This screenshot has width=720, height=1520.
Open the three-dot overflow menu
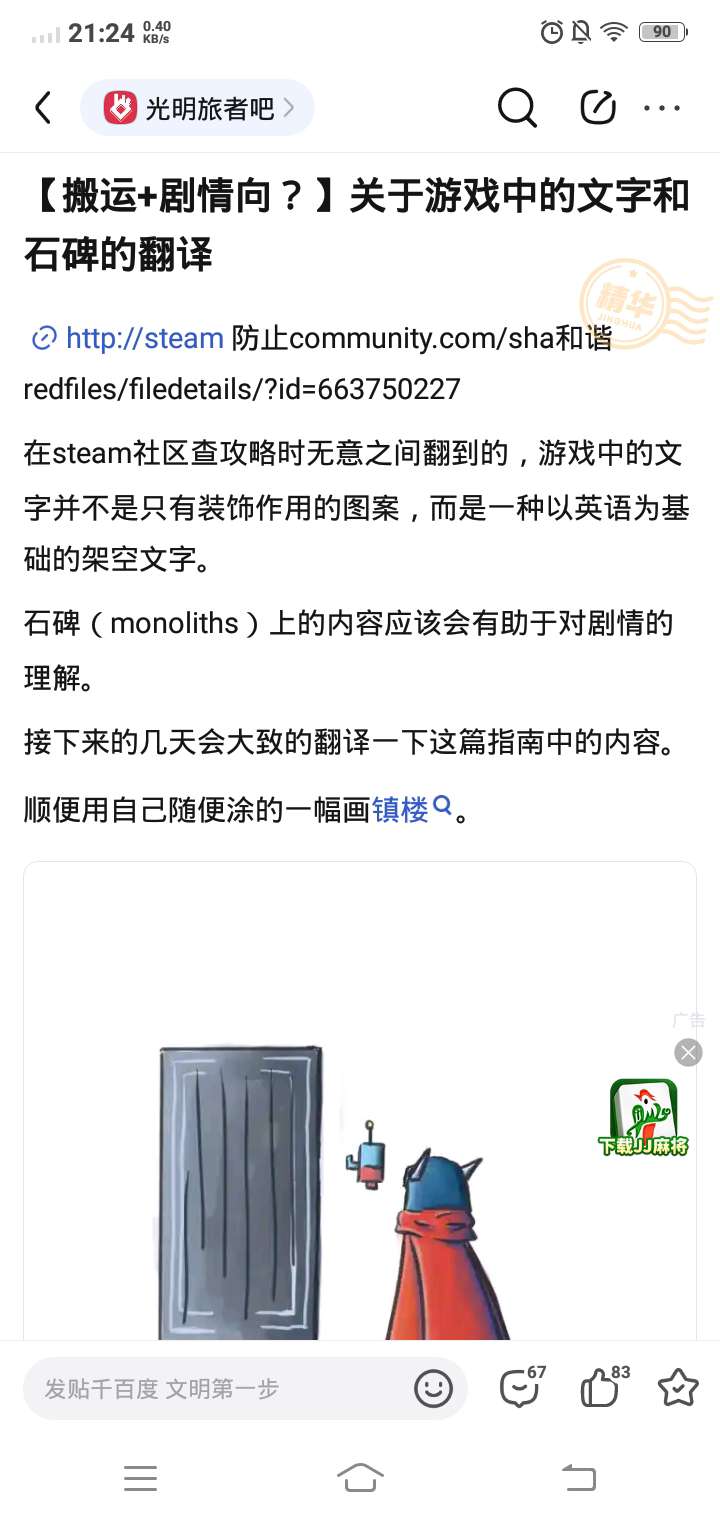click(x=662, y=108)
